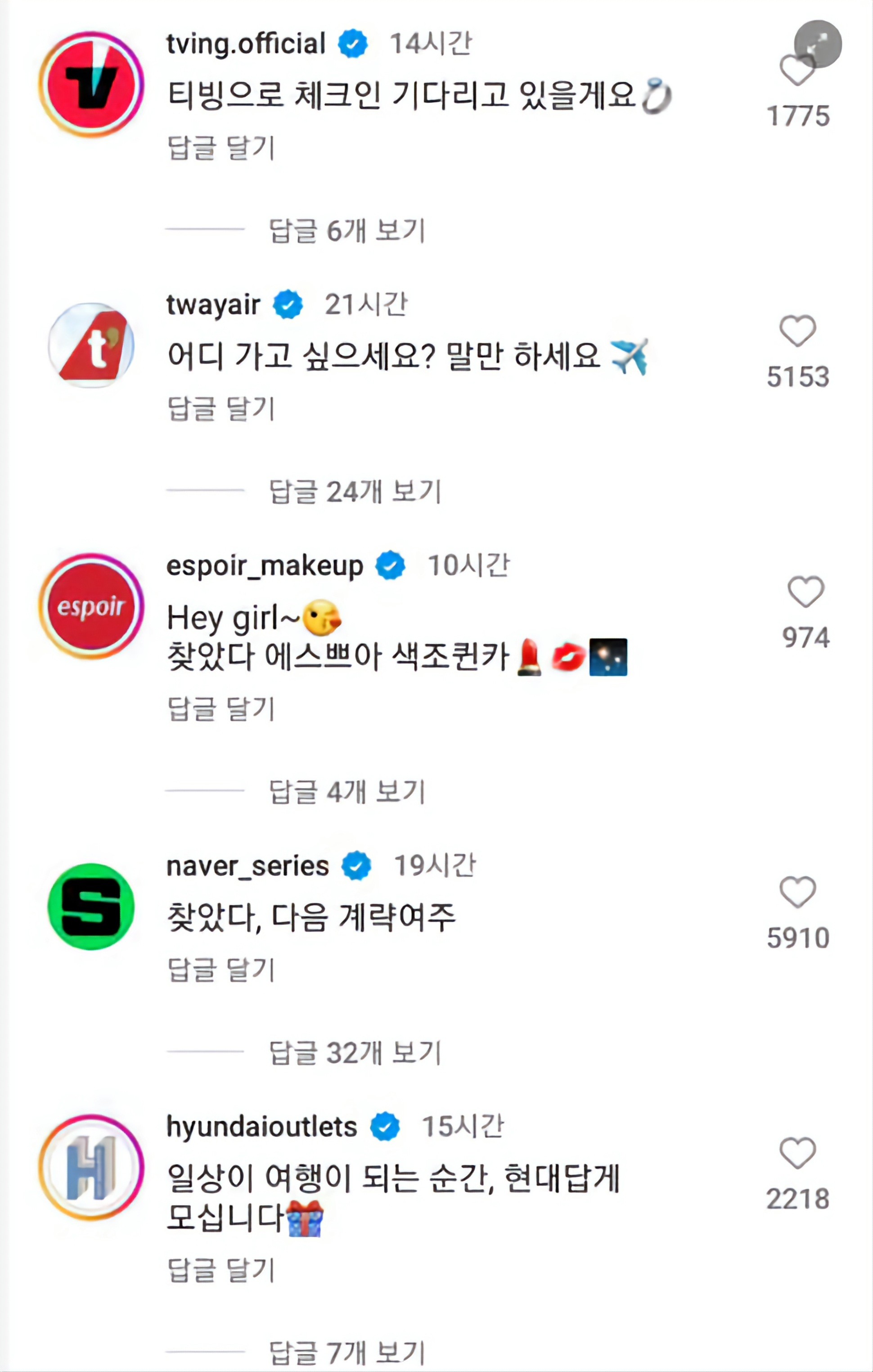
Task: Visit the naver_series username link
Action: point(247,866)
